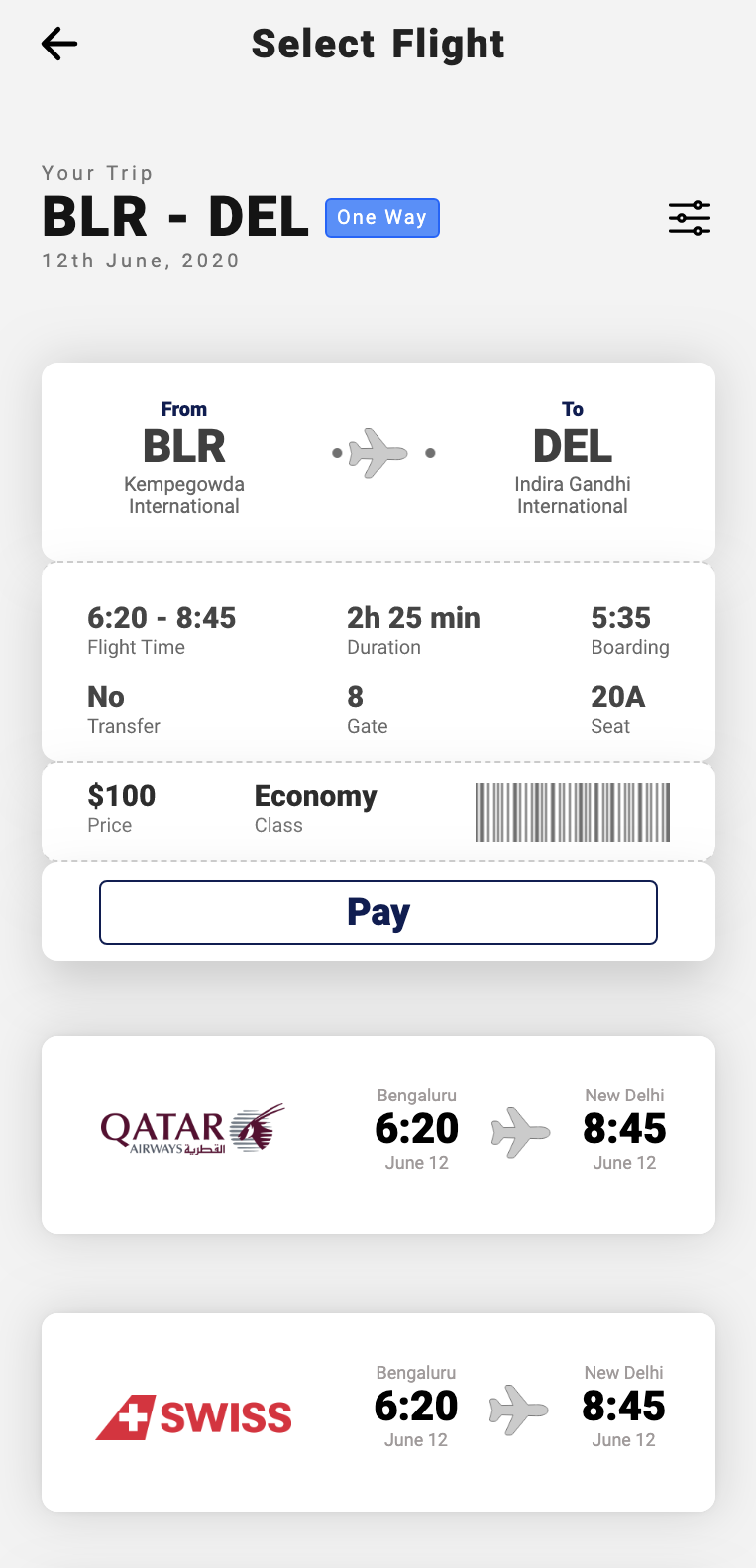Go back using the arrow icon

(x=59, y=44)
